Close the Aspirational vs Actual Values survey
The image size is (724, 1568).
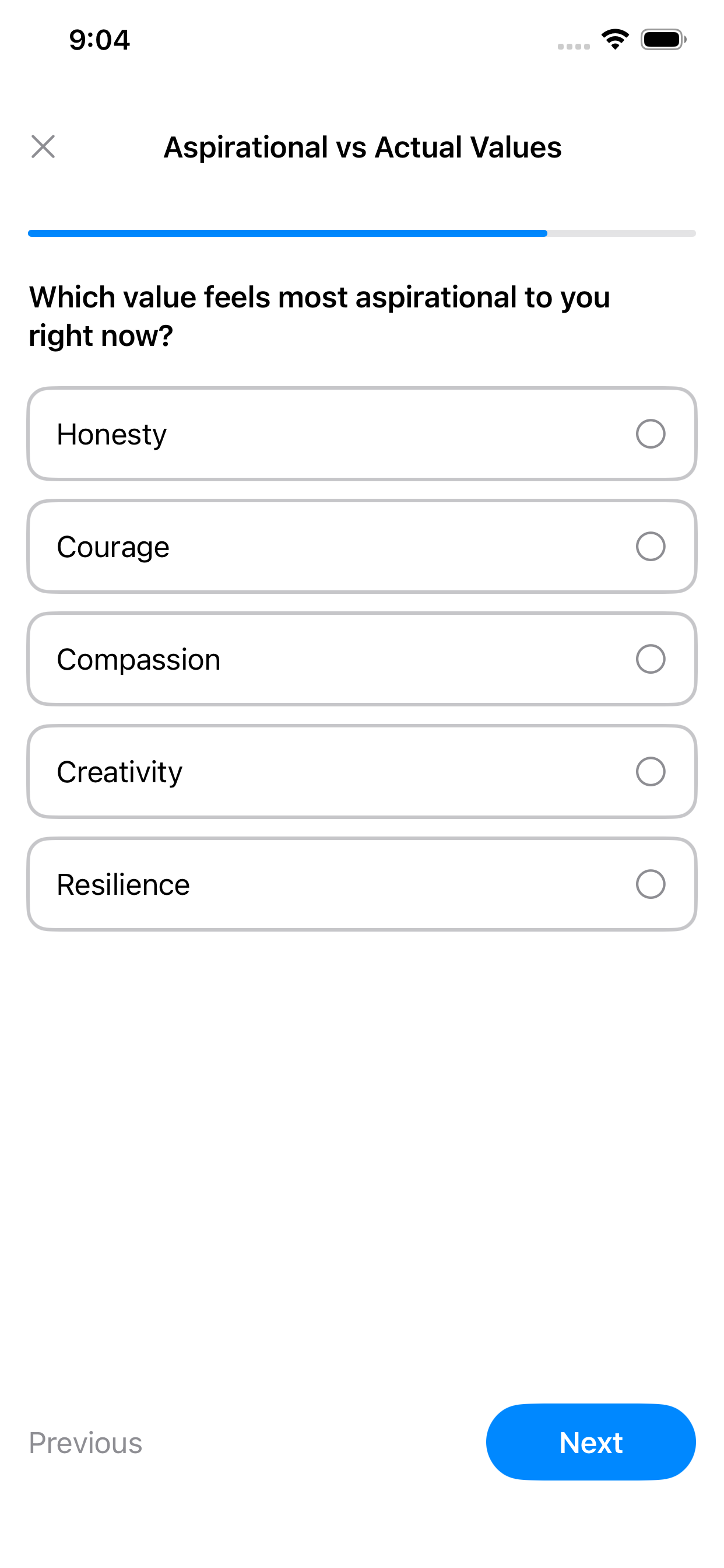pyautogui.click(x=43, y=146)
